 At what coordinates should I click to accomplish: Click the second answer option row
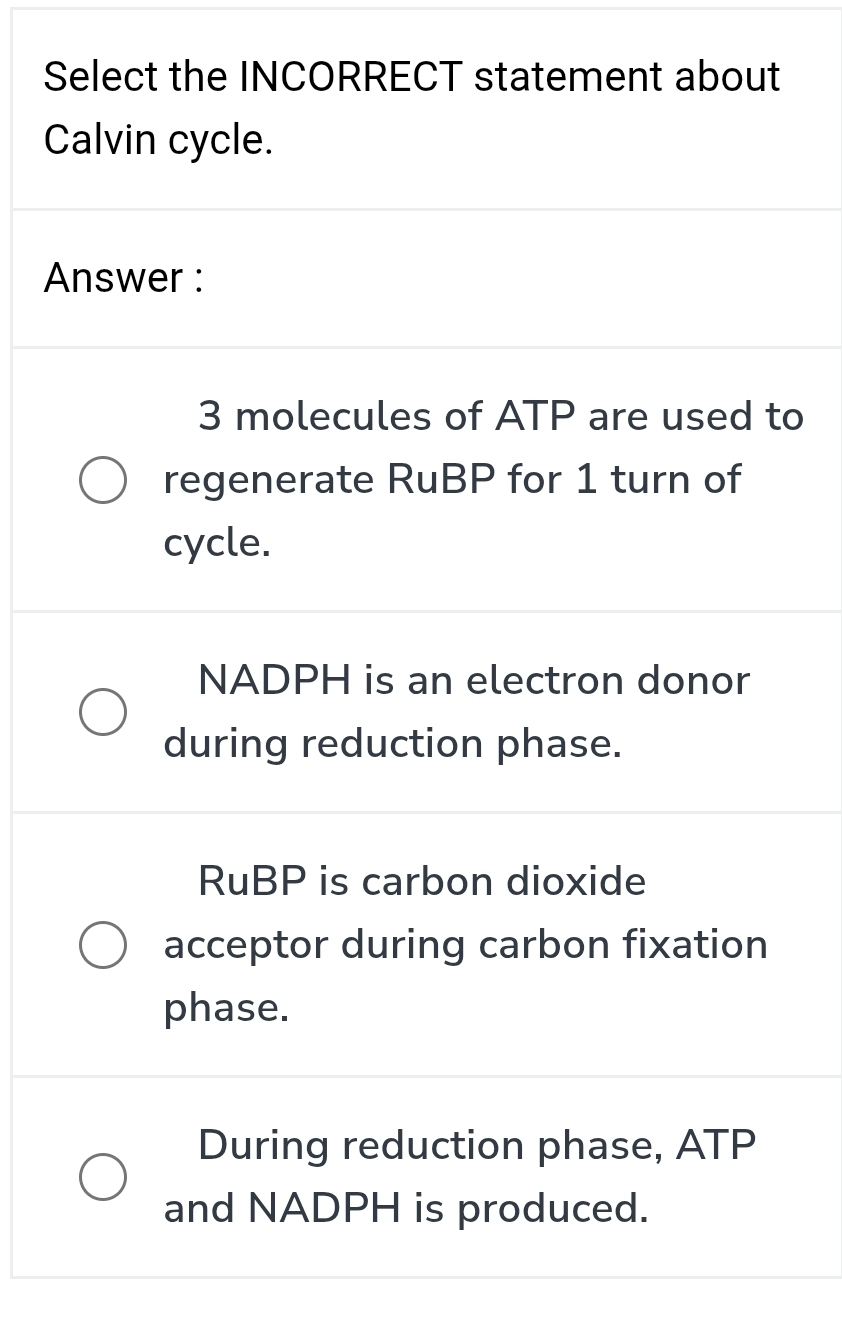tap(421, 711)
